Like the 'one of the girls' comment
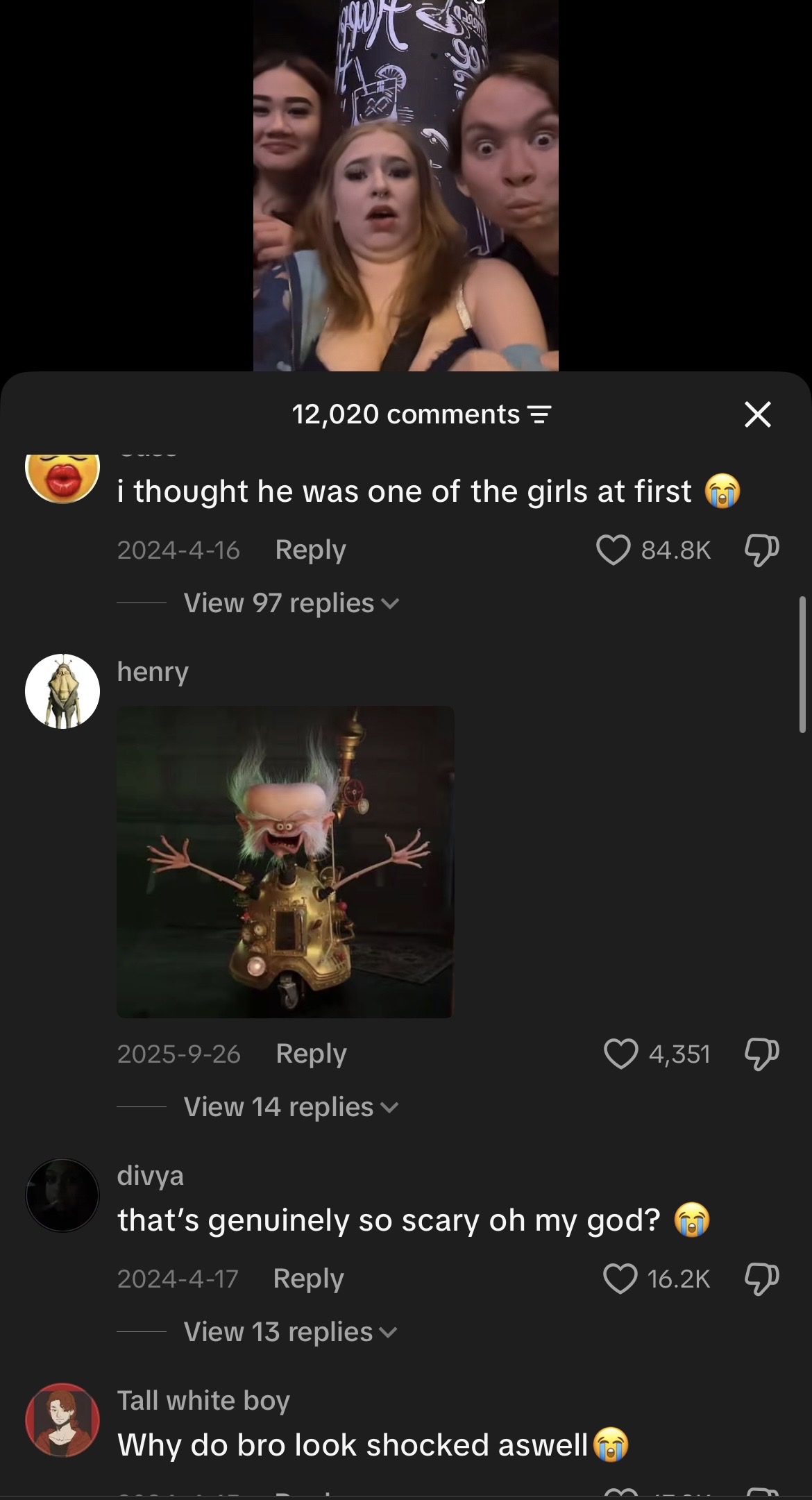Viewport: 812px width, 1500px height. (x=614, y=550)
